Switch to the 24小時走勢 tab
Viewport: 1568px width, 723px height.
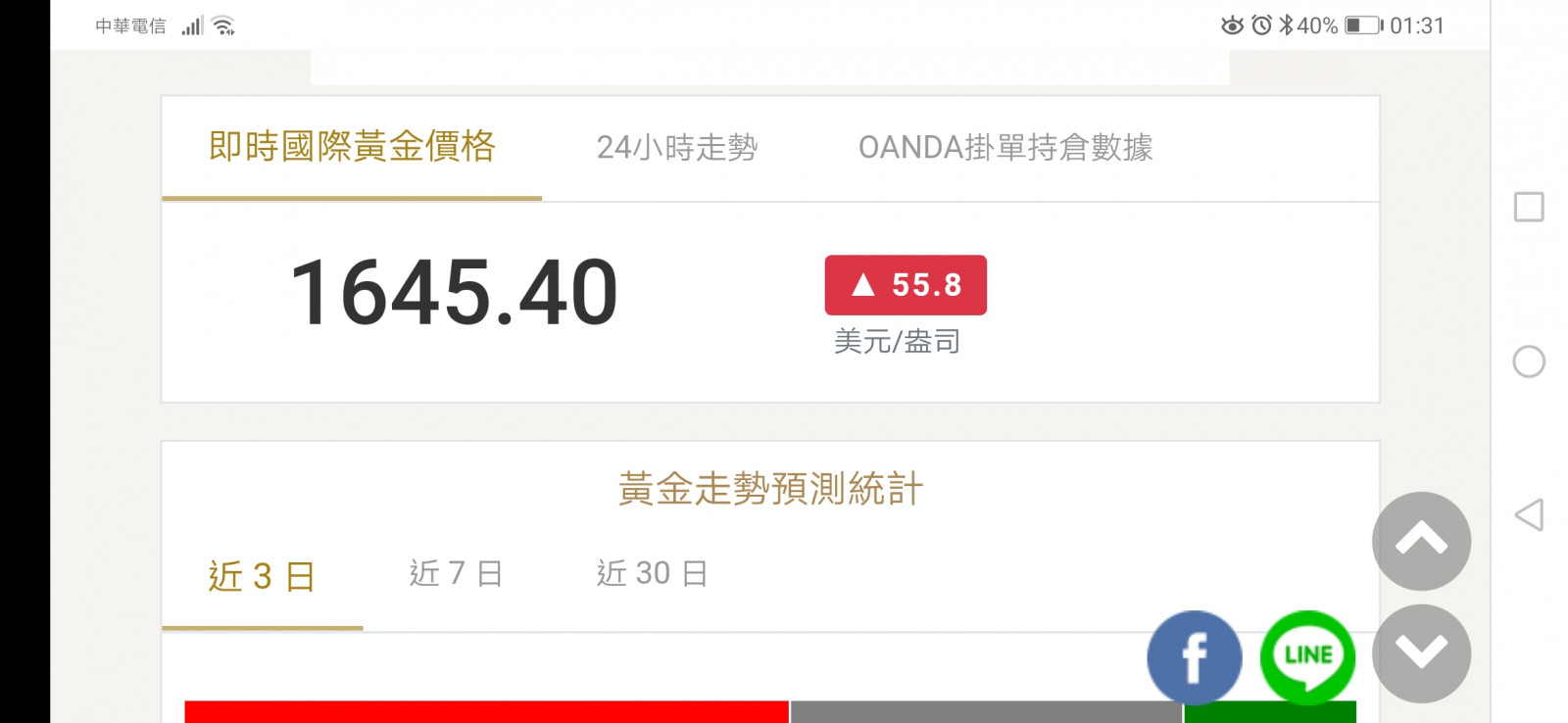click(x=676, y=148)
